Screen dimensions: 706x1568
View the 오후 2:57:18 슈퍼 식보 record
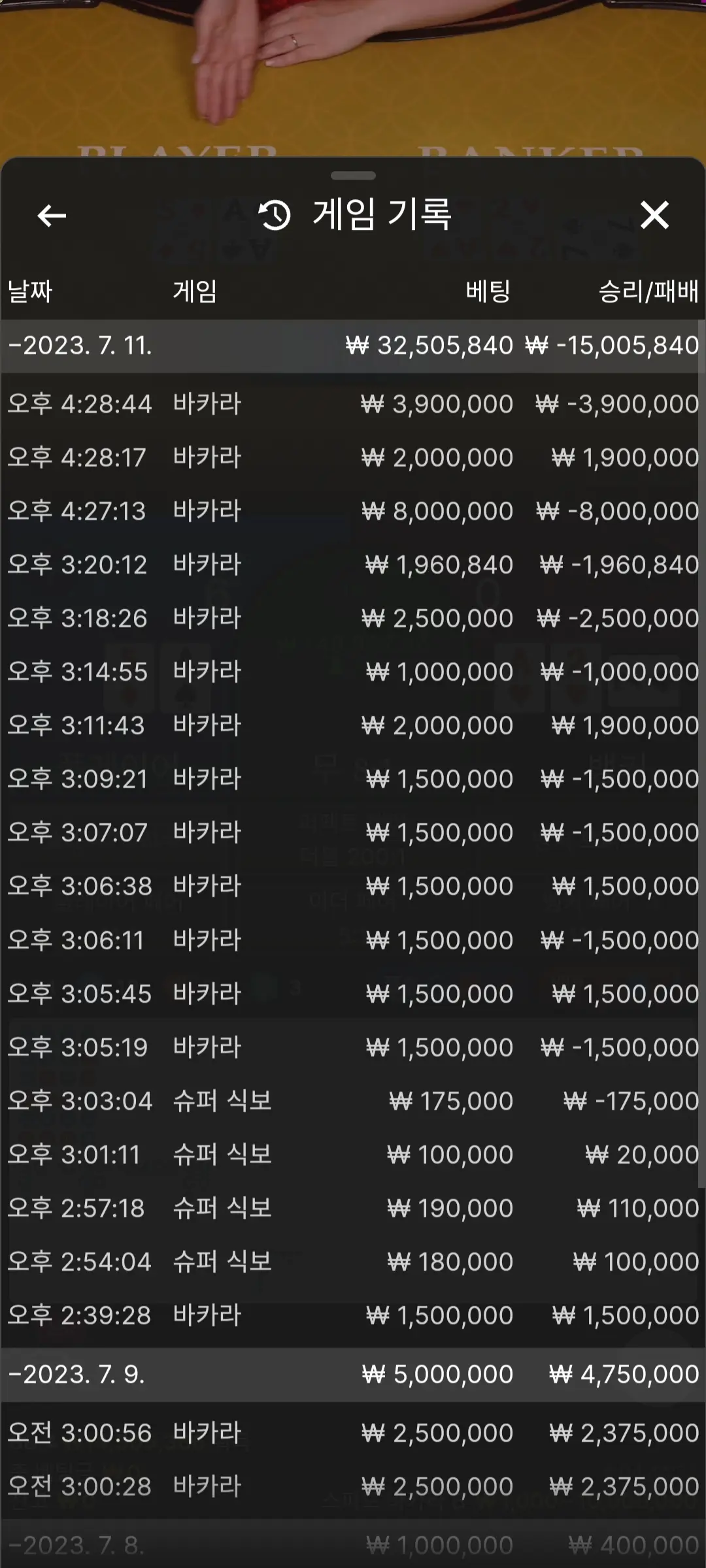(353, 1208)
